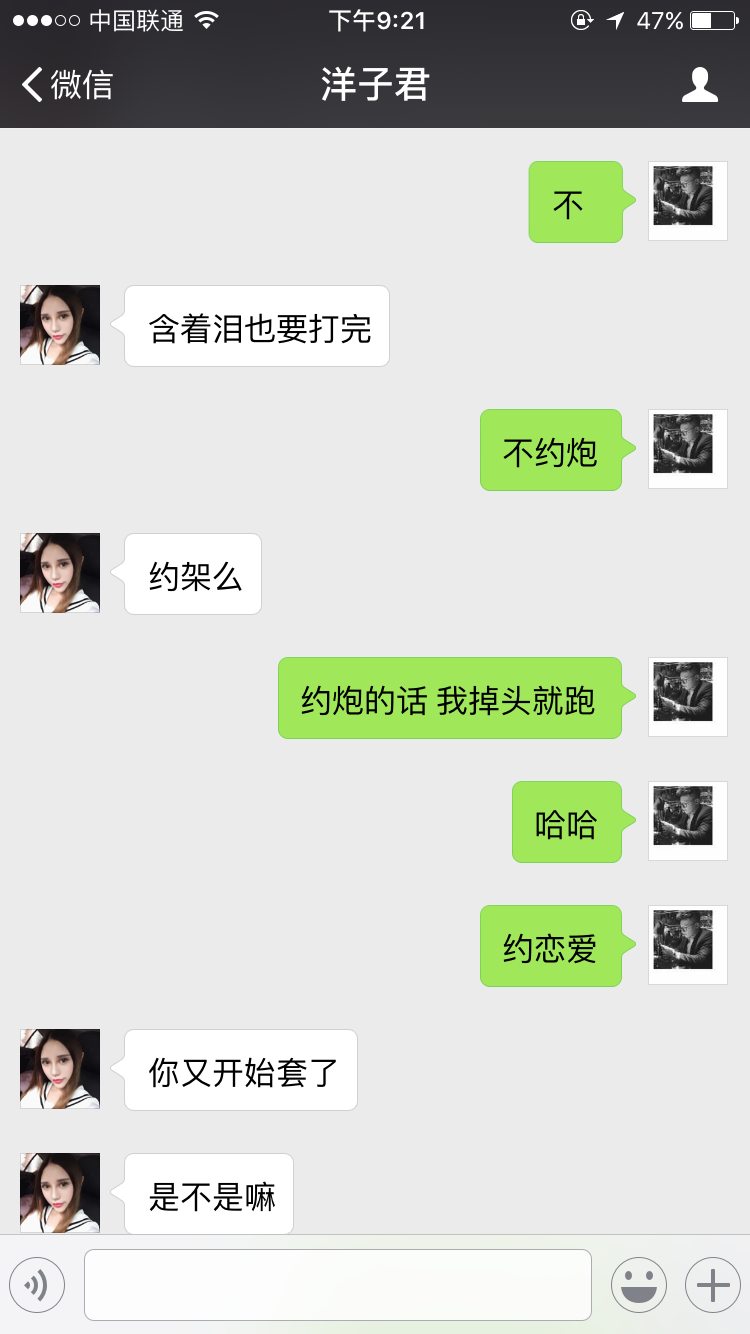
Task: Open the emoji sticker panel
Action: coord(638,1284)
